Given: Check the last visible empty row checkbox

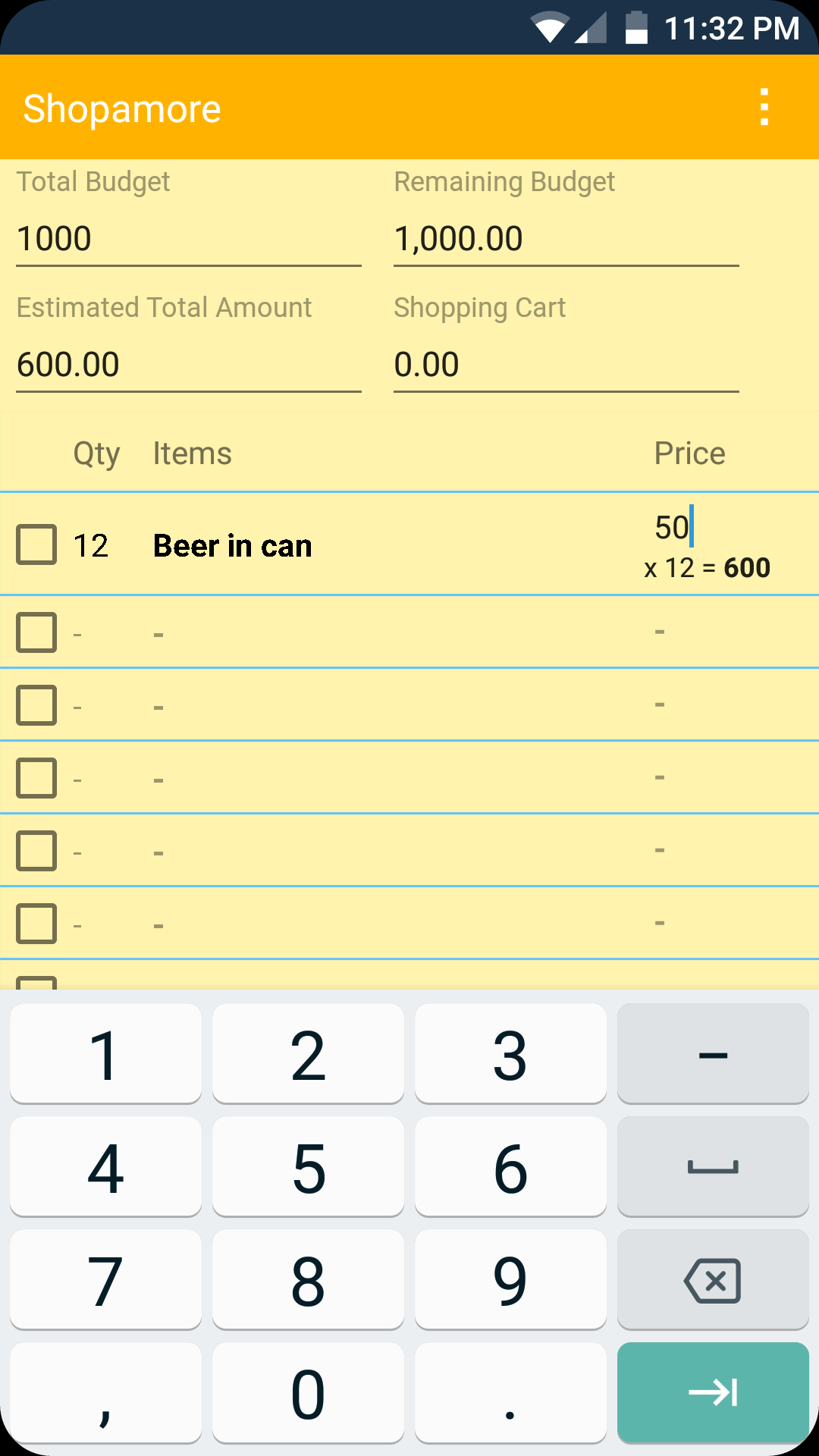Looking at the screenshot, I should (x=36, y=924).
